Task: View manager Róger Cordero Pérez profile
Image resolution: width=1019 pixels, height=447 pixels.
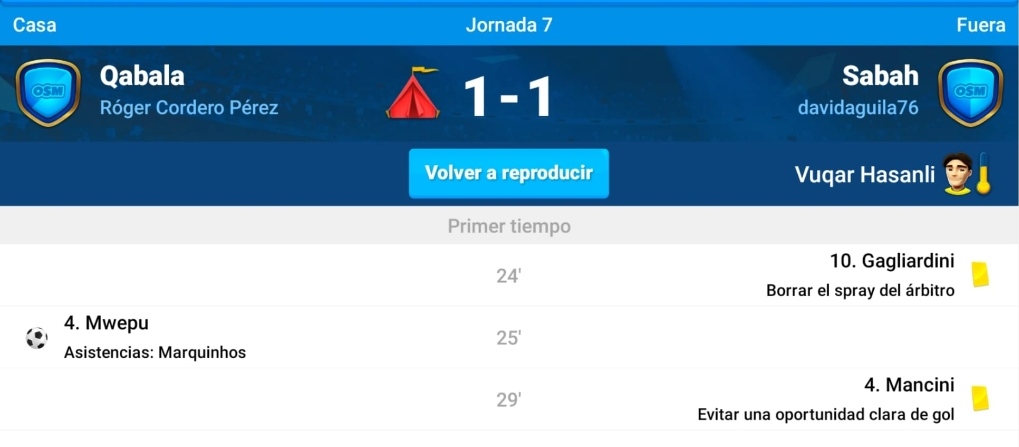Action: (189, 108)
